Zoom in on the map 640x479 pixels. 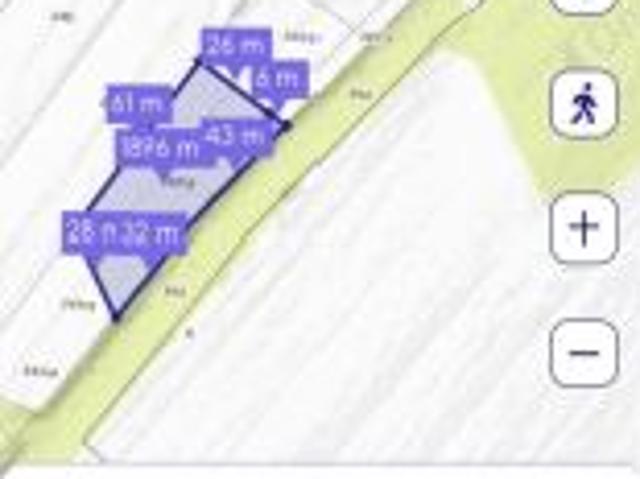tap(583, 228)
